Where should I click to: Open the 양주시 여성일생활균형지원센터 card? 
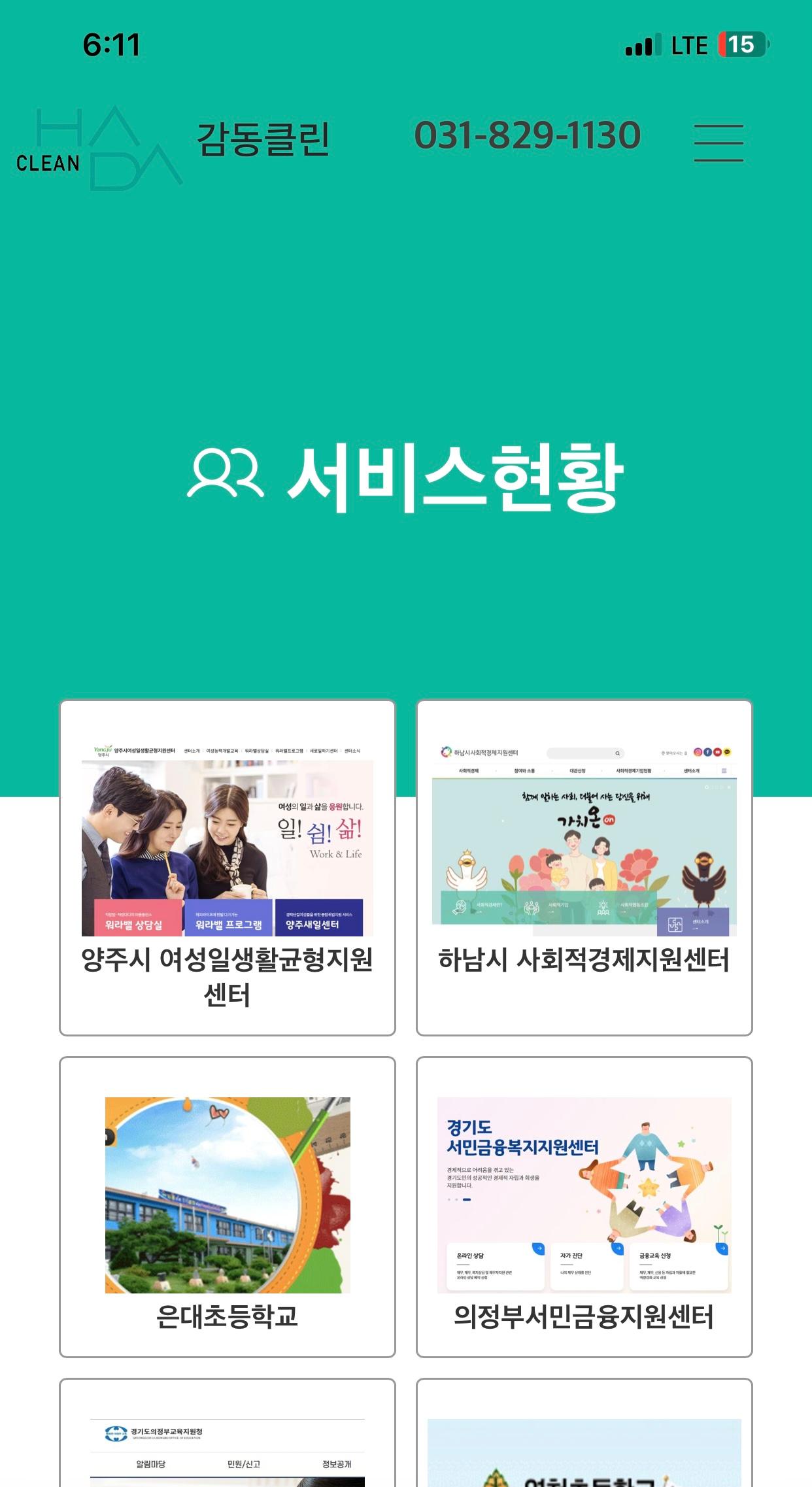tap(228, 867)
